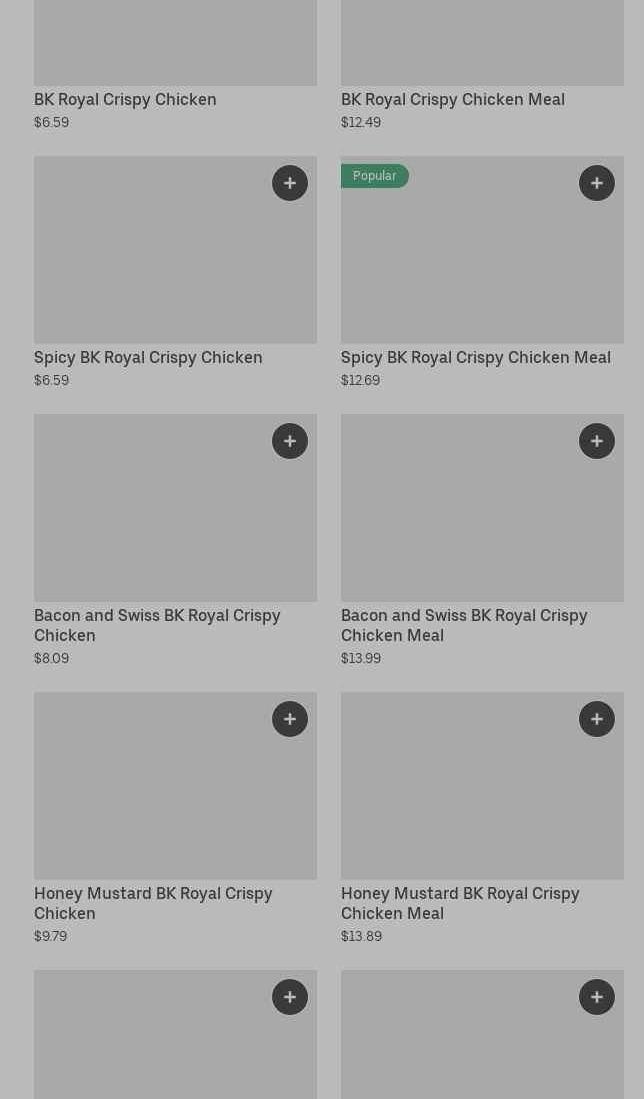The image size is (644, 1099).
Task: Open Bacon and Swiss Crispy Chicken Meal card
Action: (x=464, y=624)
